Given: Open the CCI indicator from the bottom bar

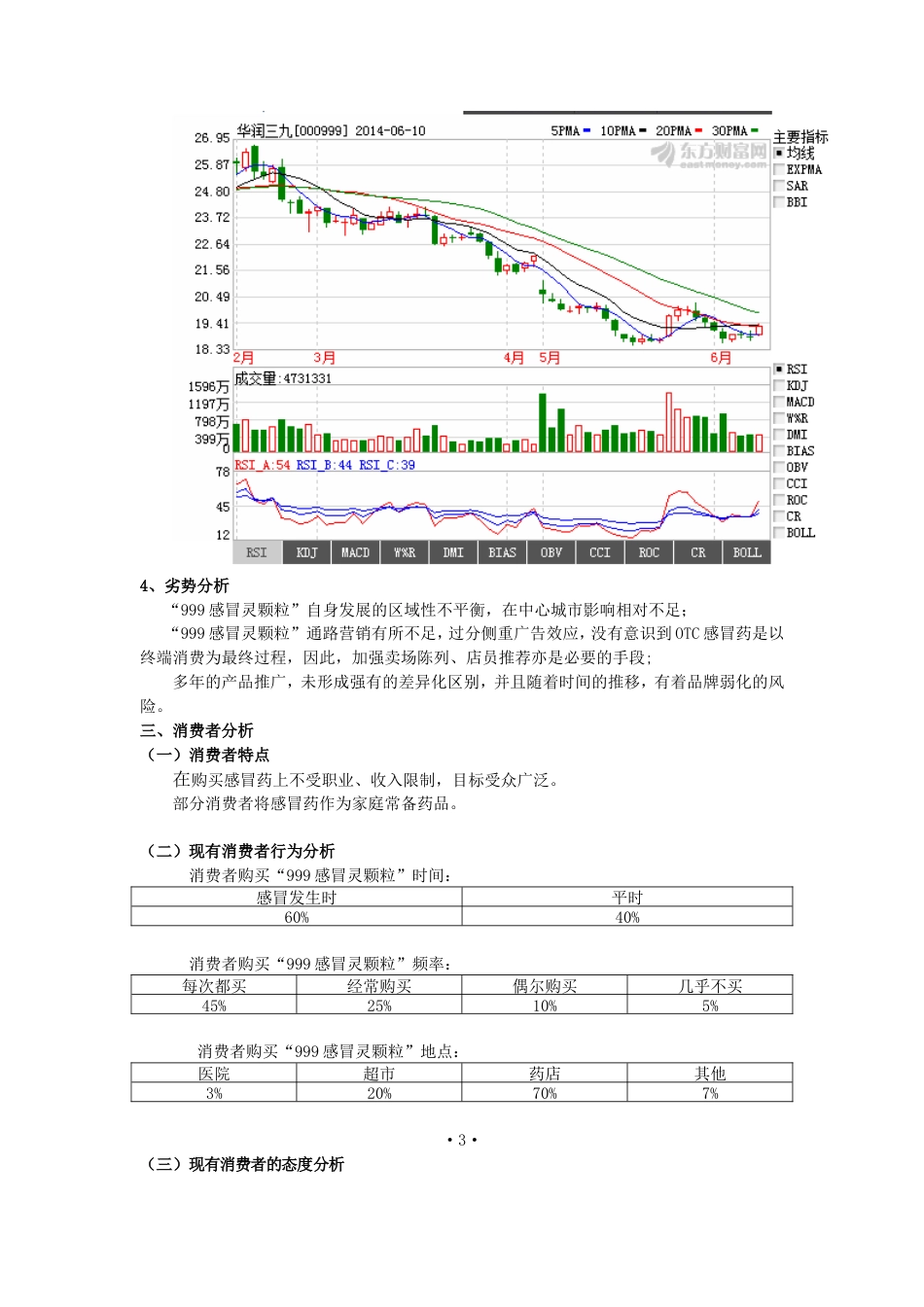Looking at the screenshot, I should tap(599, 552).
